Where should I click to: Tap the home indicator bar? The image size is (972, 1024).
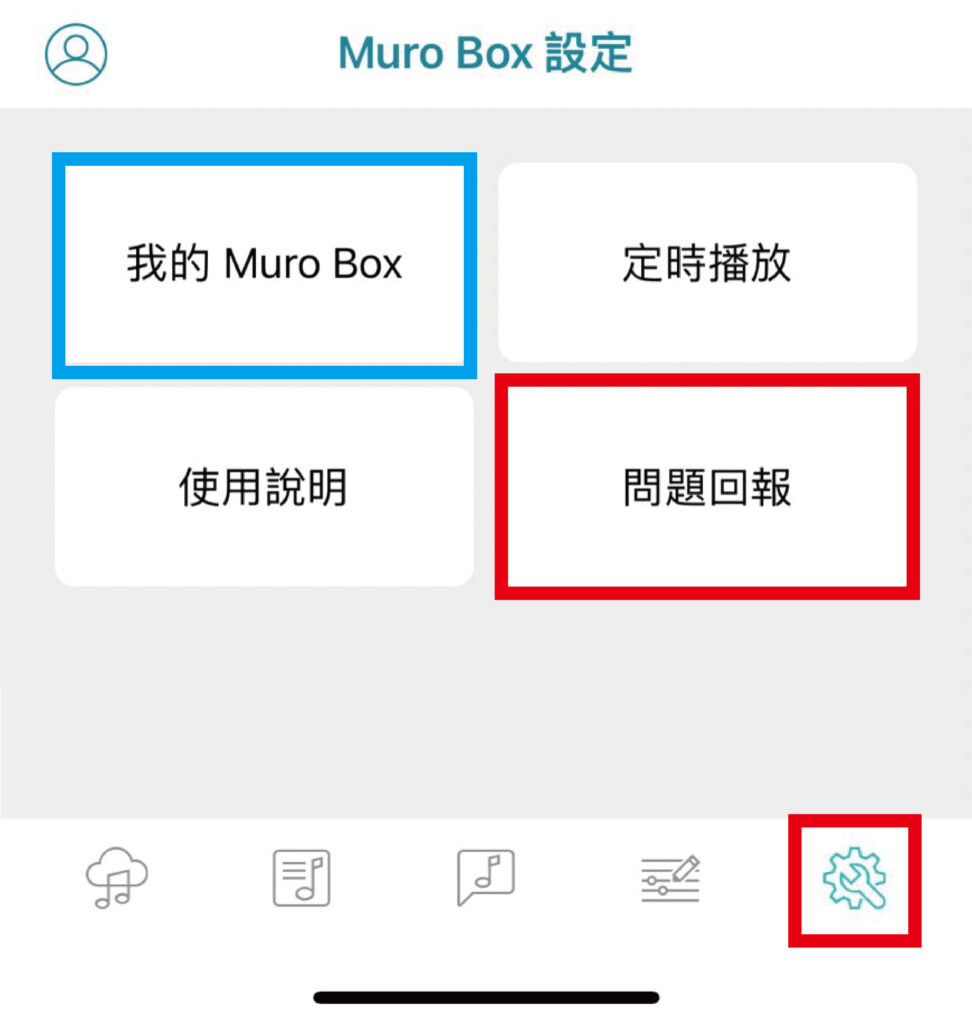tap(486, 997)
